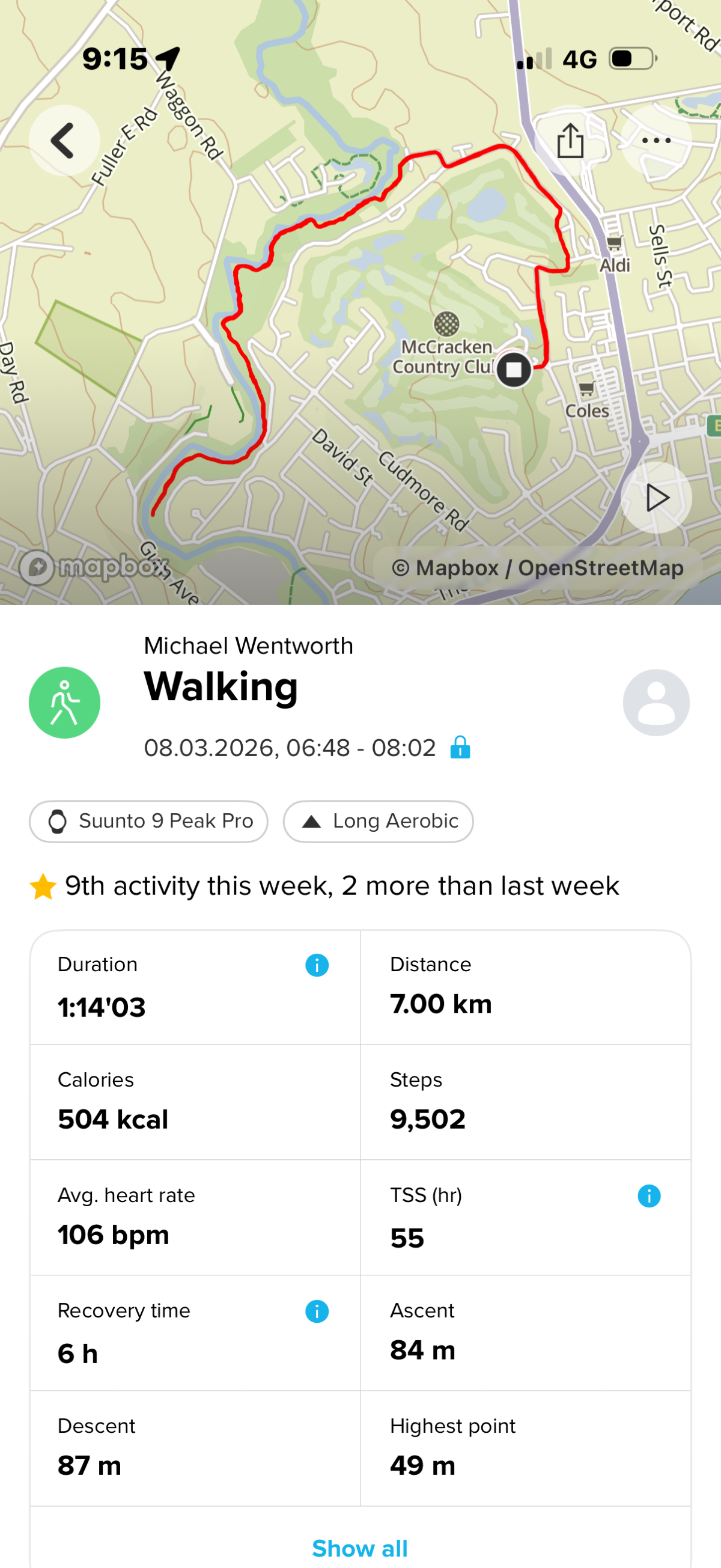721x1568 pixels.
Task: Open the three-dot overflow menu
Action: point(656,141)
